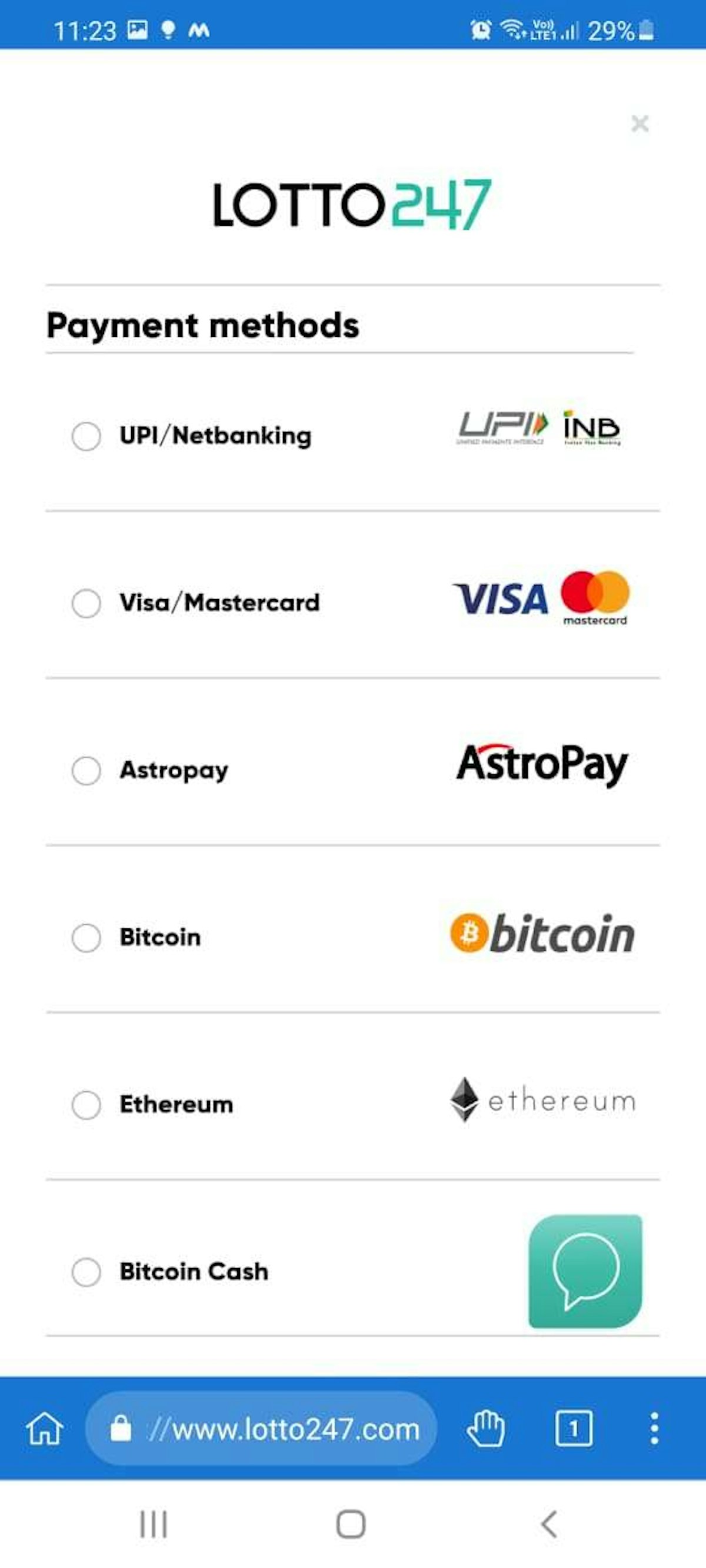706x1568 pixels.
Task: Go back using system navigation
Action: 549,1524
